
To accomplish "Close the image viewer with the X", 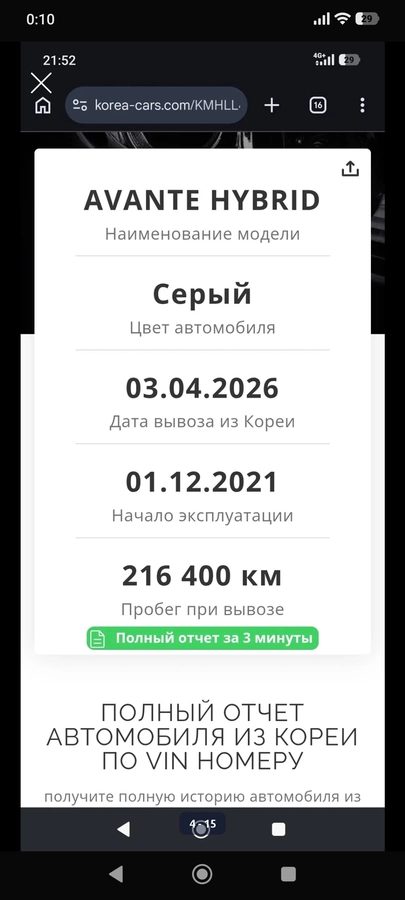I will tap(41, 83).
